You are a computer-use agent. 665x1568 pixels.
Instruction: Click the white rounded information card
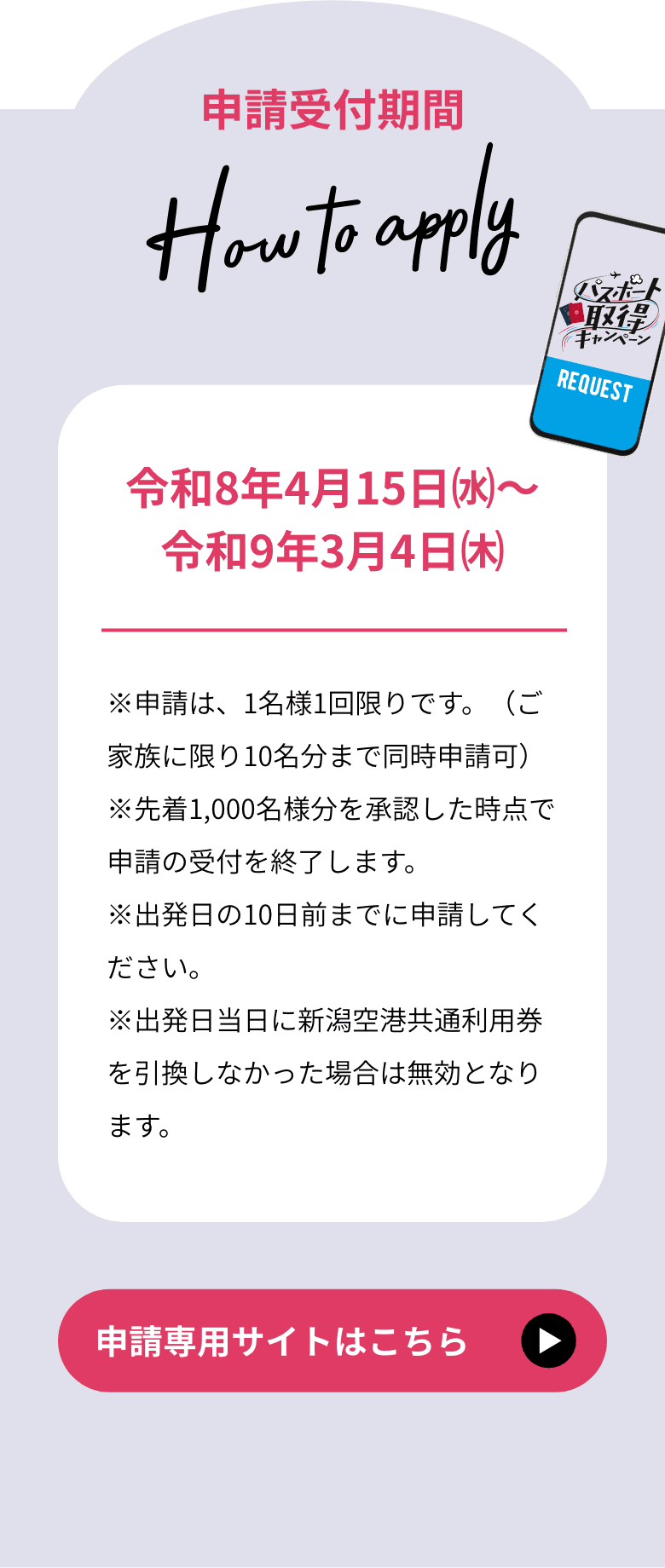(332, 793)
